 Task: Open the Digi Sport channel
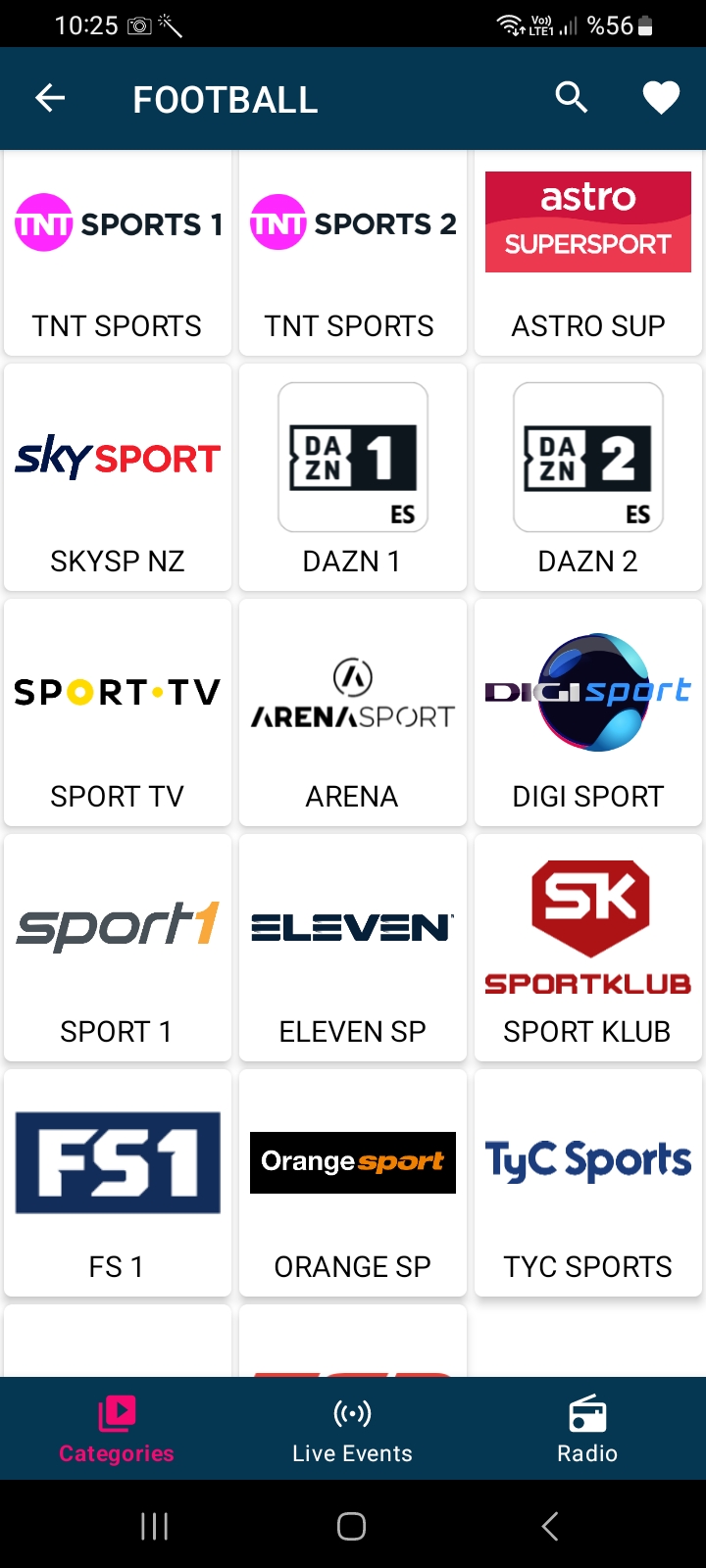pyautogui.click(x=588, y=712)
